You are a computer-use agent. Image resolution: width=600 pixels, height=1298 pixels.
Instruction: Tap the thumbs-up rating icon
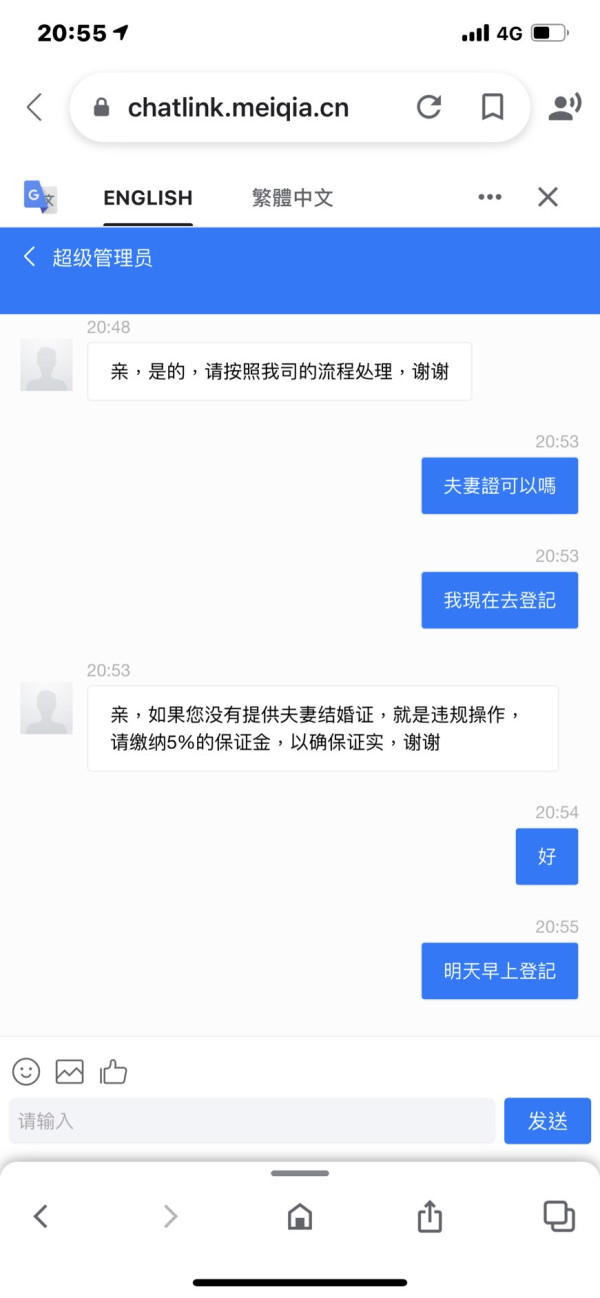pos(113,1072)
